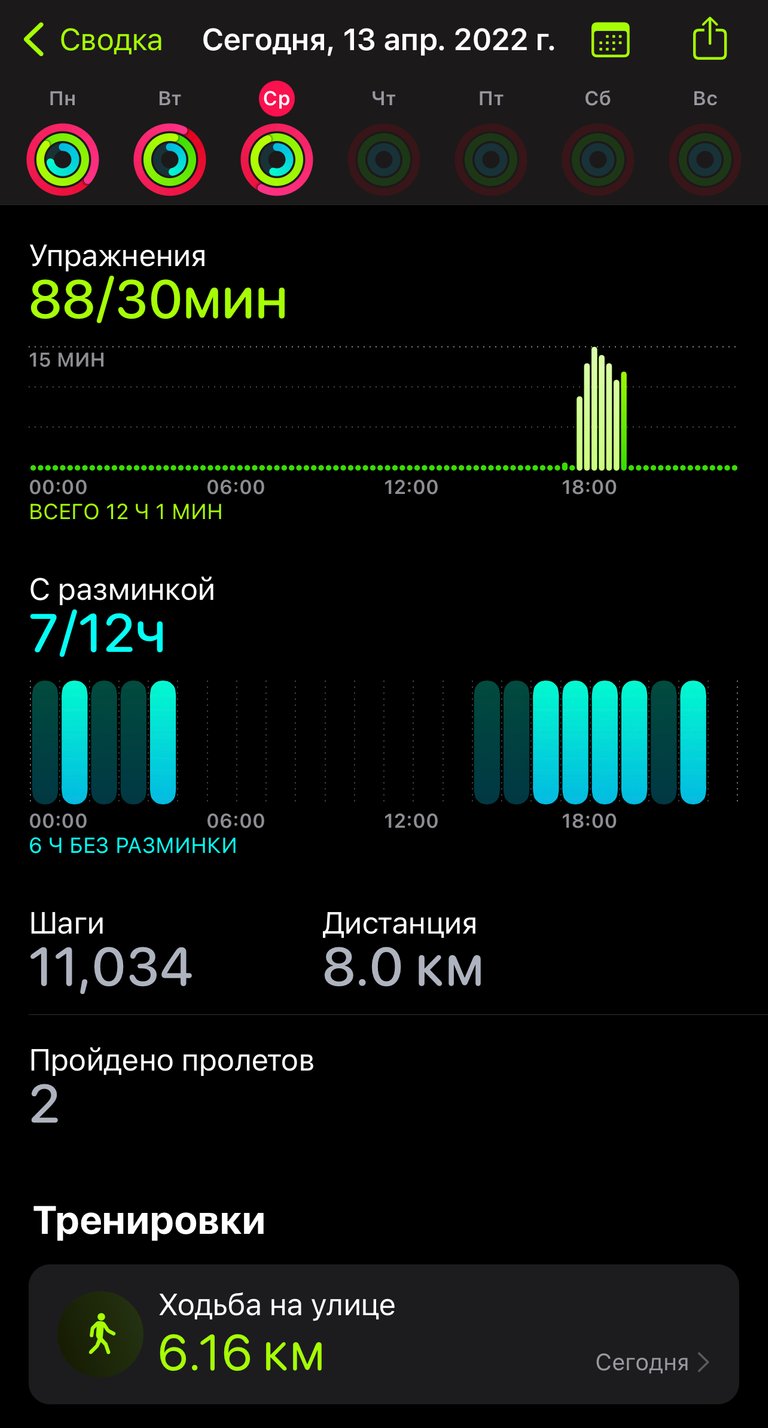Viewport: 768px width, 1428px height.
Task: Open the calendar view
Action: [610, 41]
